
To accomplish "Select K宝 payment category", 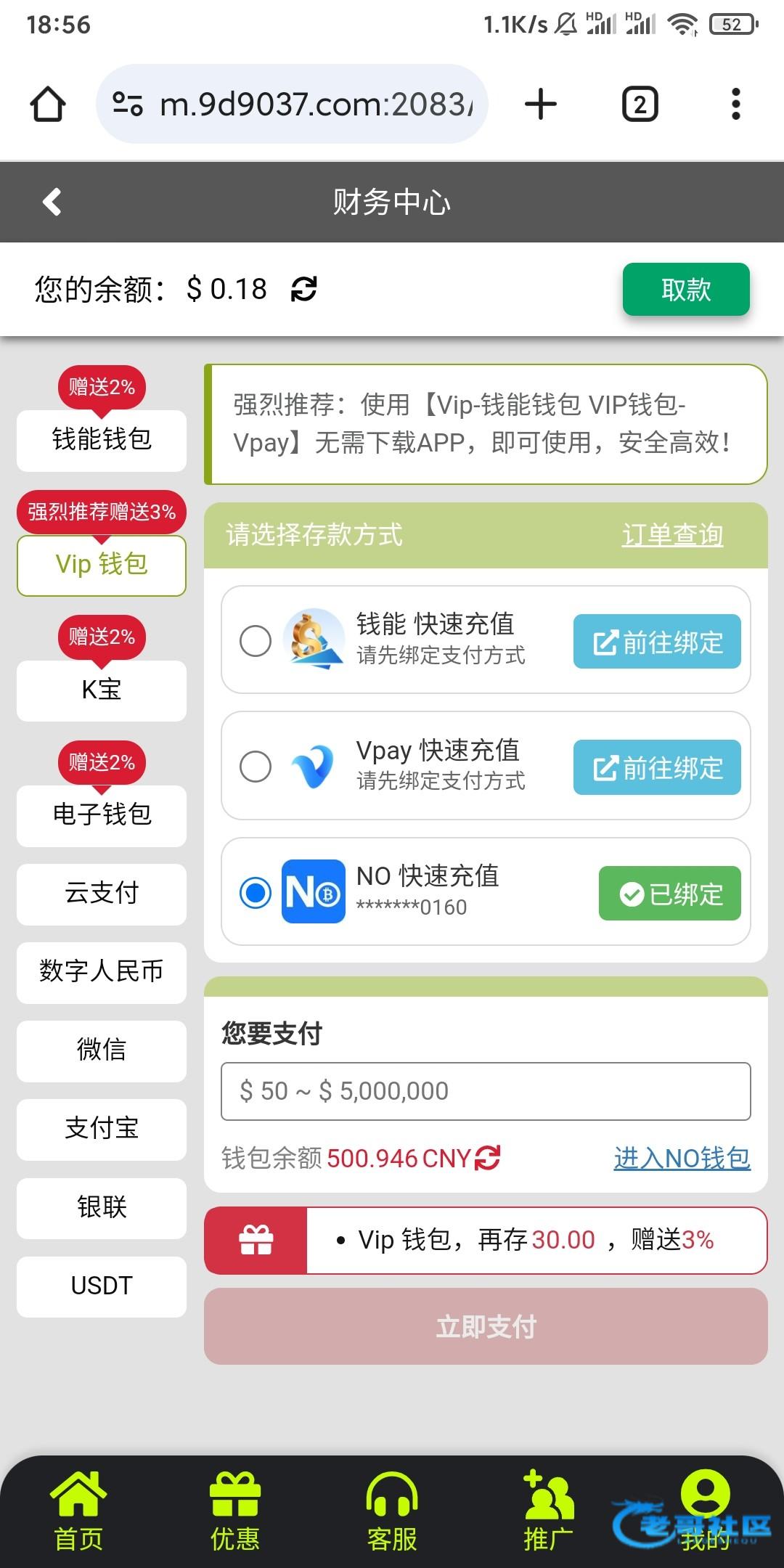I will 102,690.
